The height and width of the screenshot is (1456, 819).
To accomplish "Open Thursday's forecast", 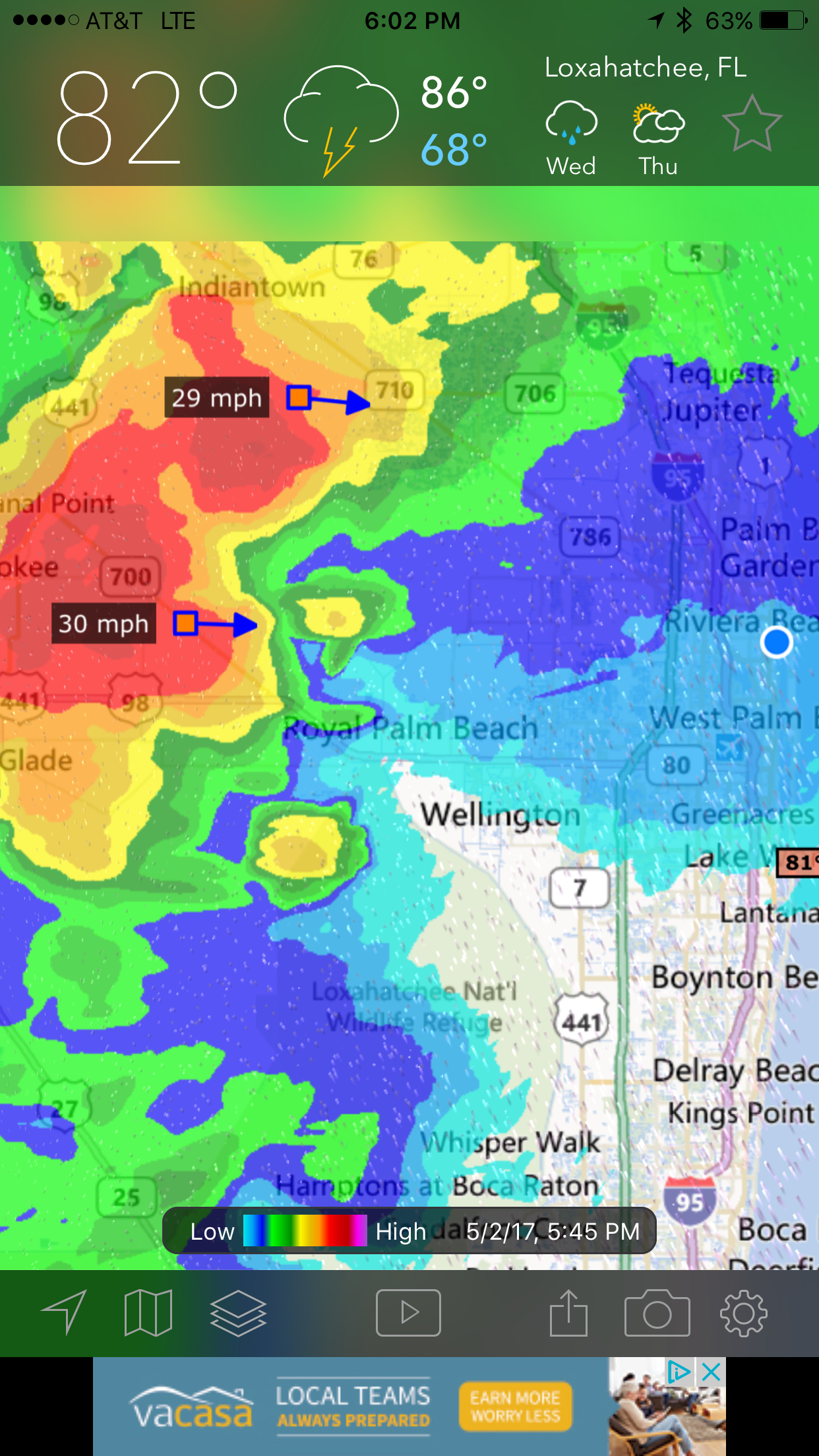I will [658, 138].
